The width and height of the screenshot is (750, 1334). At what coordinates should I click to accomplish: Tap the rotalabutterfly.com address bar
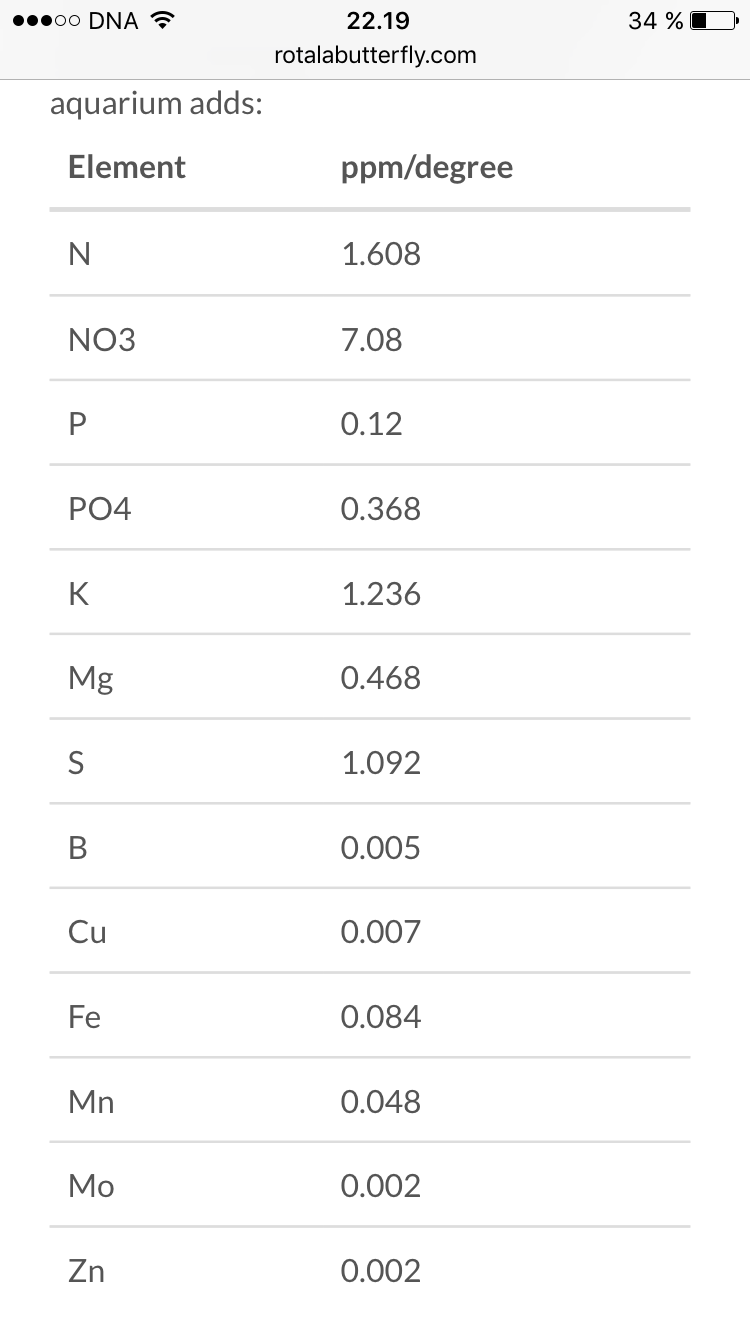pyautogui.click(x=375, y=56)
